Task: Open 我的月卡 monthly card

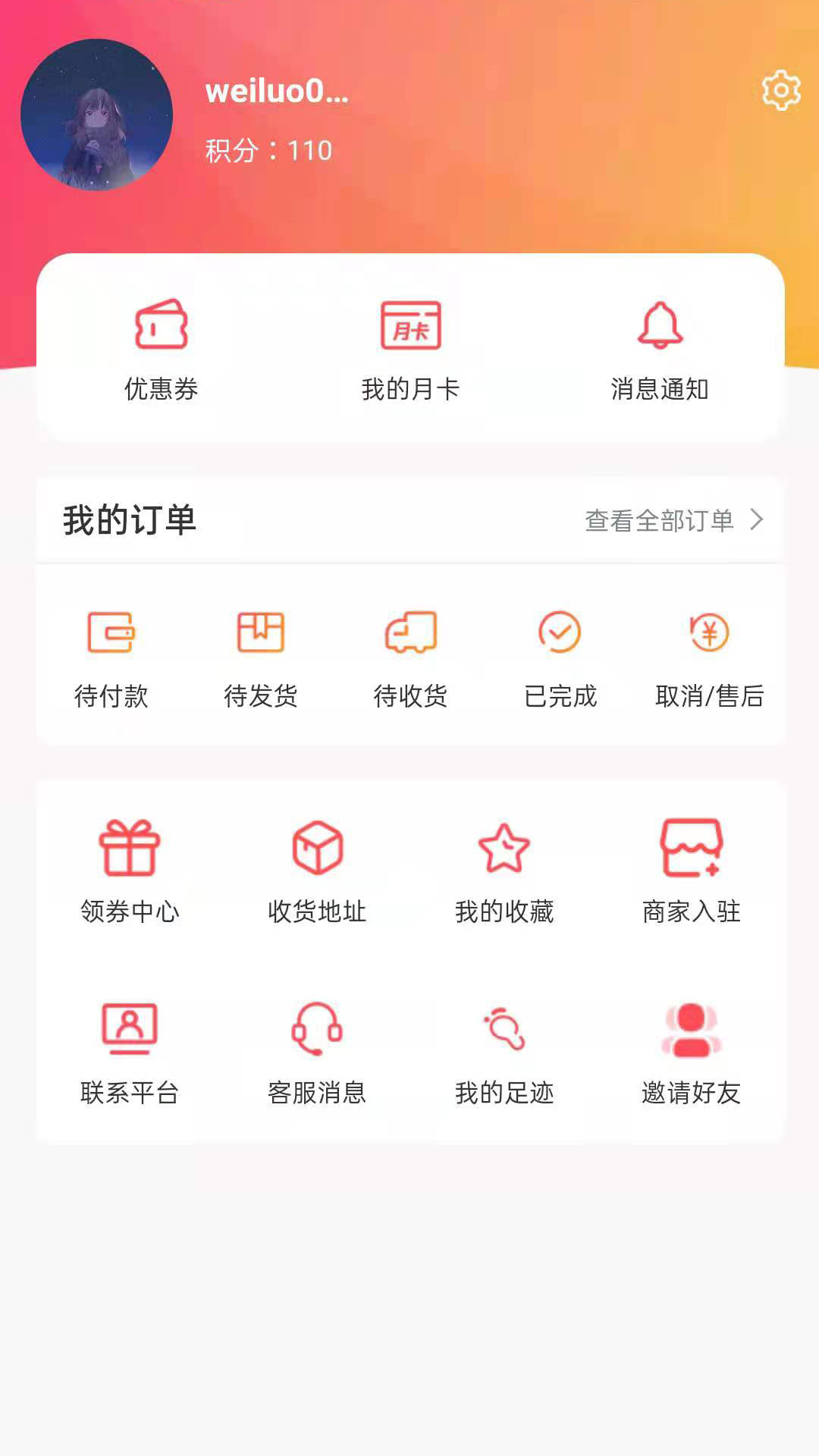Action: 410,349
